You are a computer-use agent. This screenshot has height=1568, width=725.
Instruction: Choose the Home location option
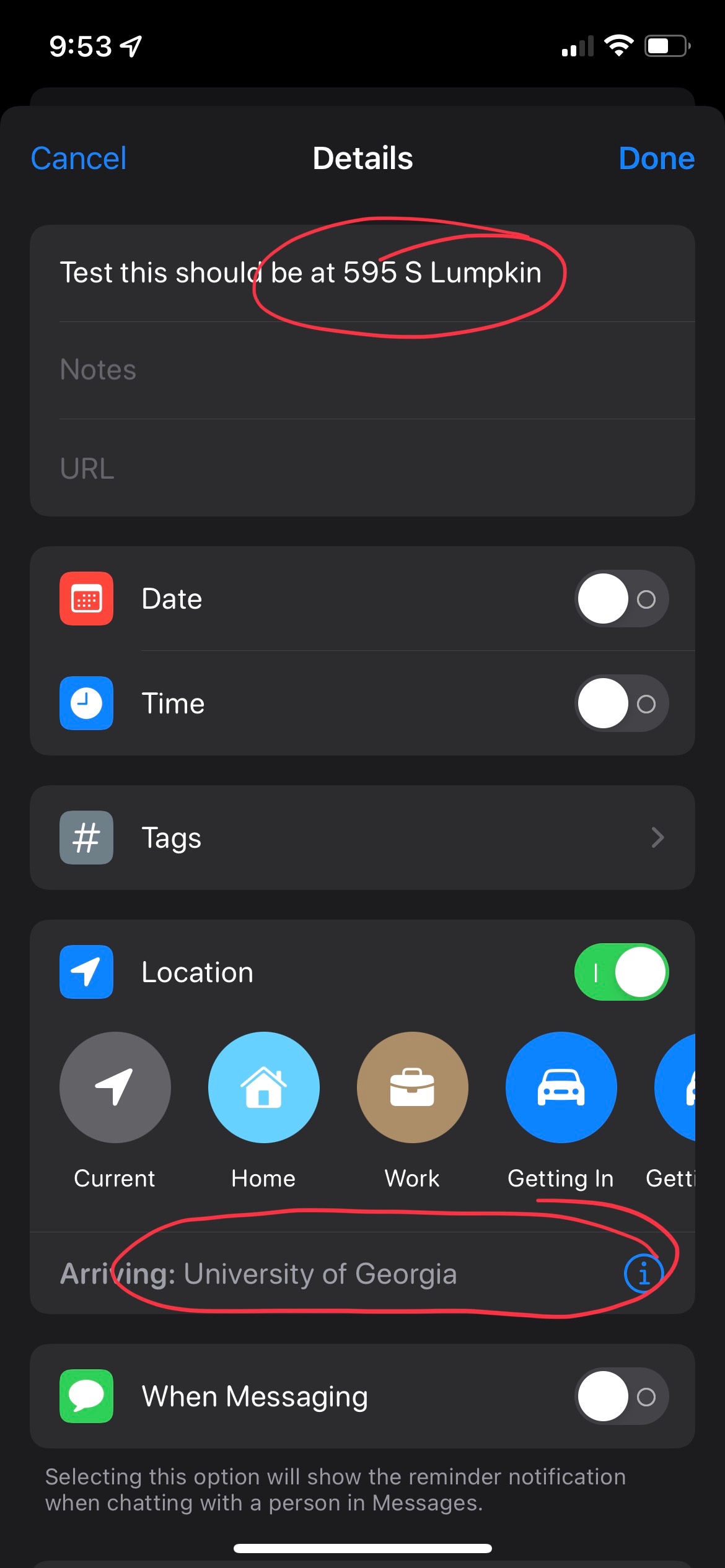click(x=263, y=1087)
